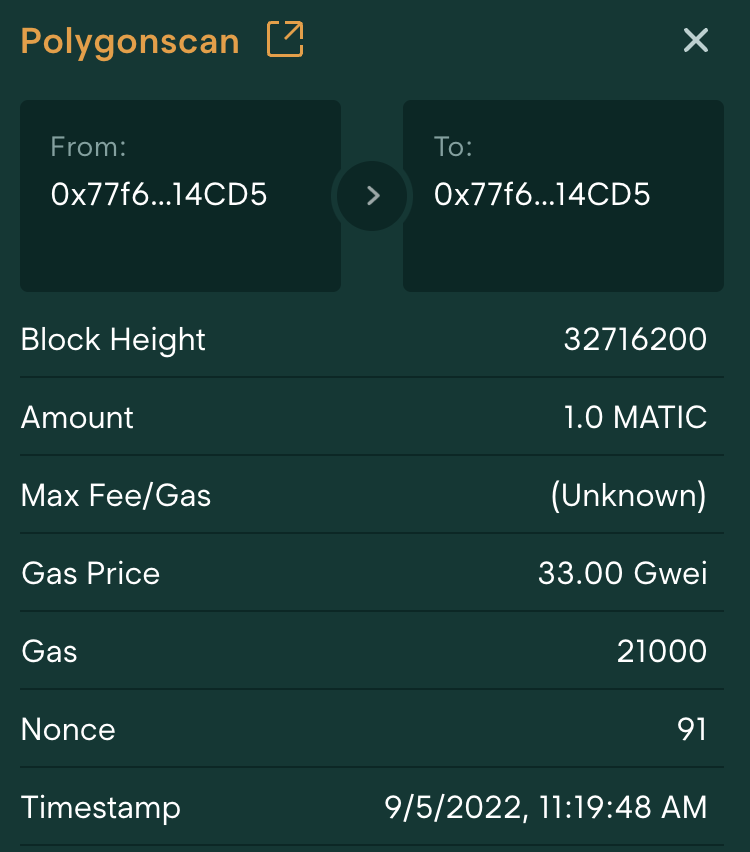This screenshot has height=852, width=750.
Task: Click the Timestamp showing 9/5/2022
Action: [x=547, y=807]
